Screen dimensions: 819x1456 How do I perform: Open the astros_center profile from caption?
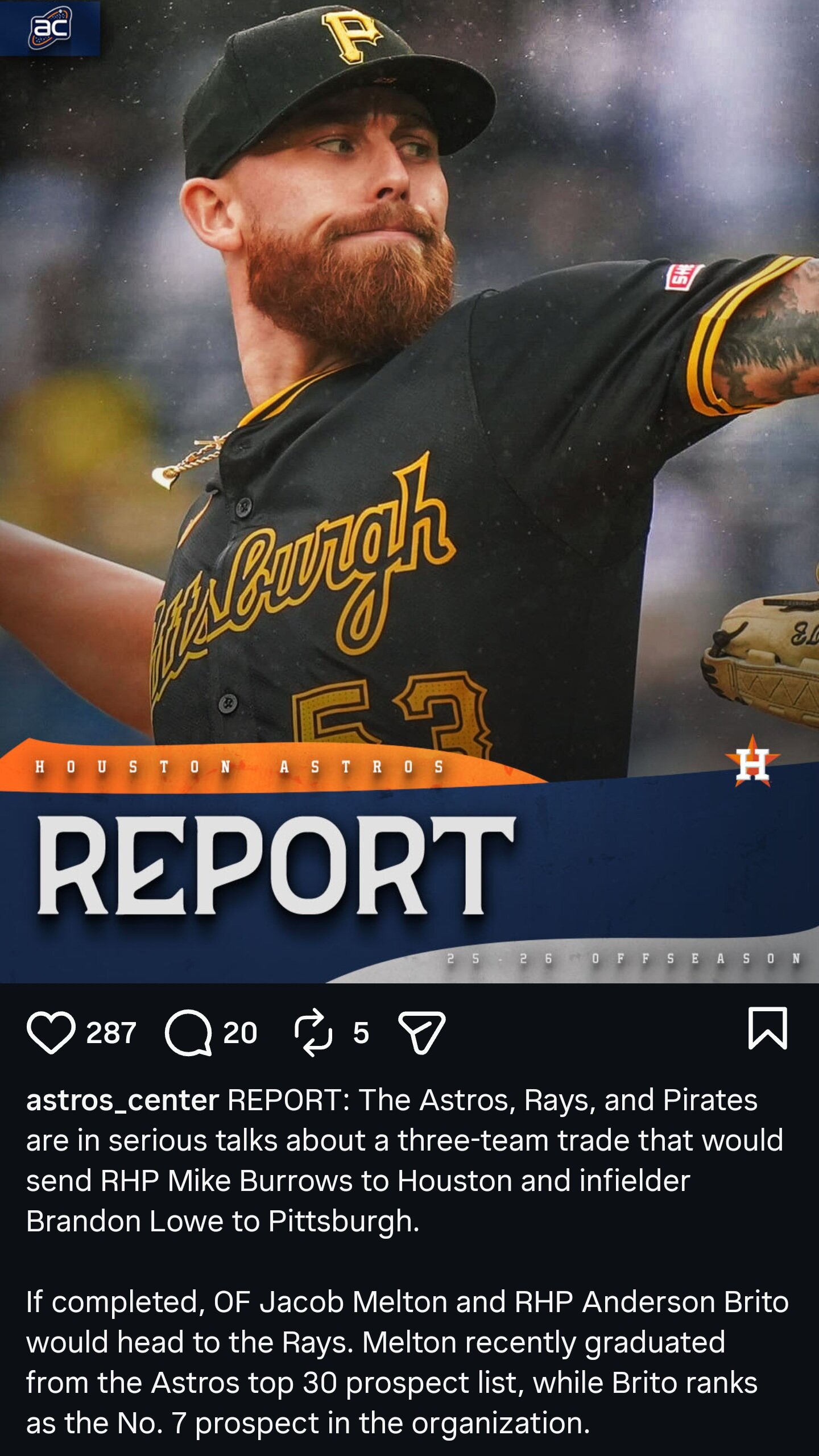pyautogui.click(x=122, y=1100)
